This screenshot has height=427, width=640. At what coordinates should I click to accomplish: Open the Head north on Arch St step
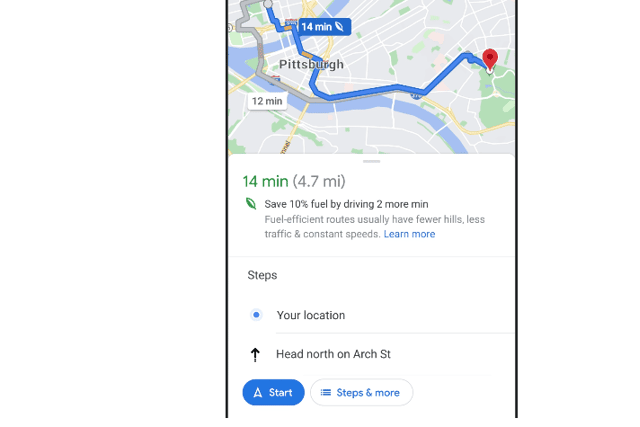333,354
